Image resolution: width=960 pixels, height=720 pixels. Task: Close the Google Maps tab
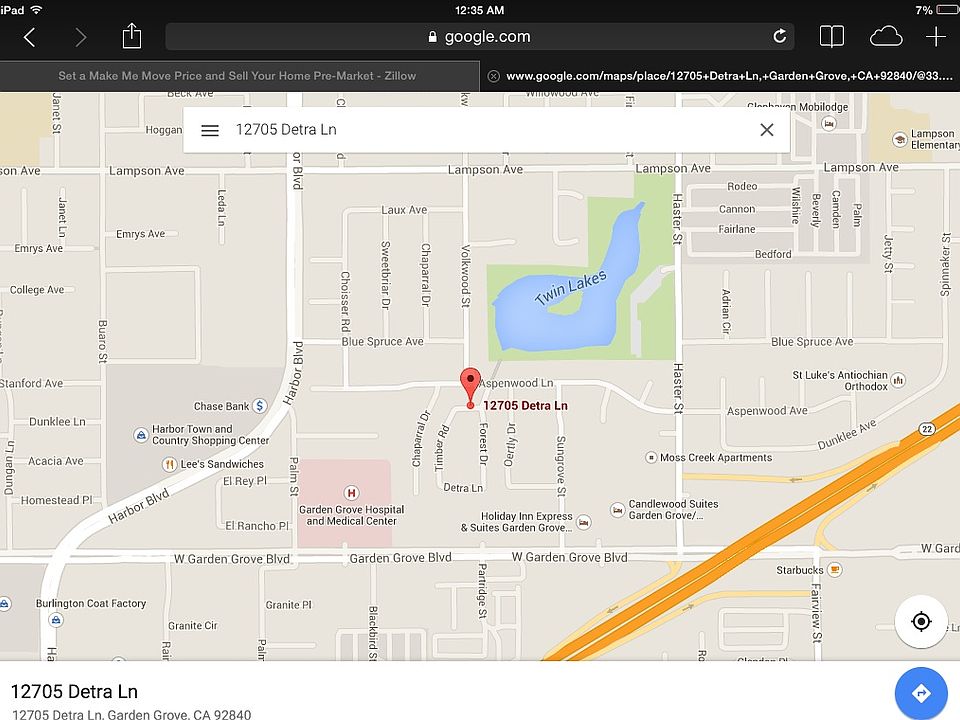coord(493,76)
